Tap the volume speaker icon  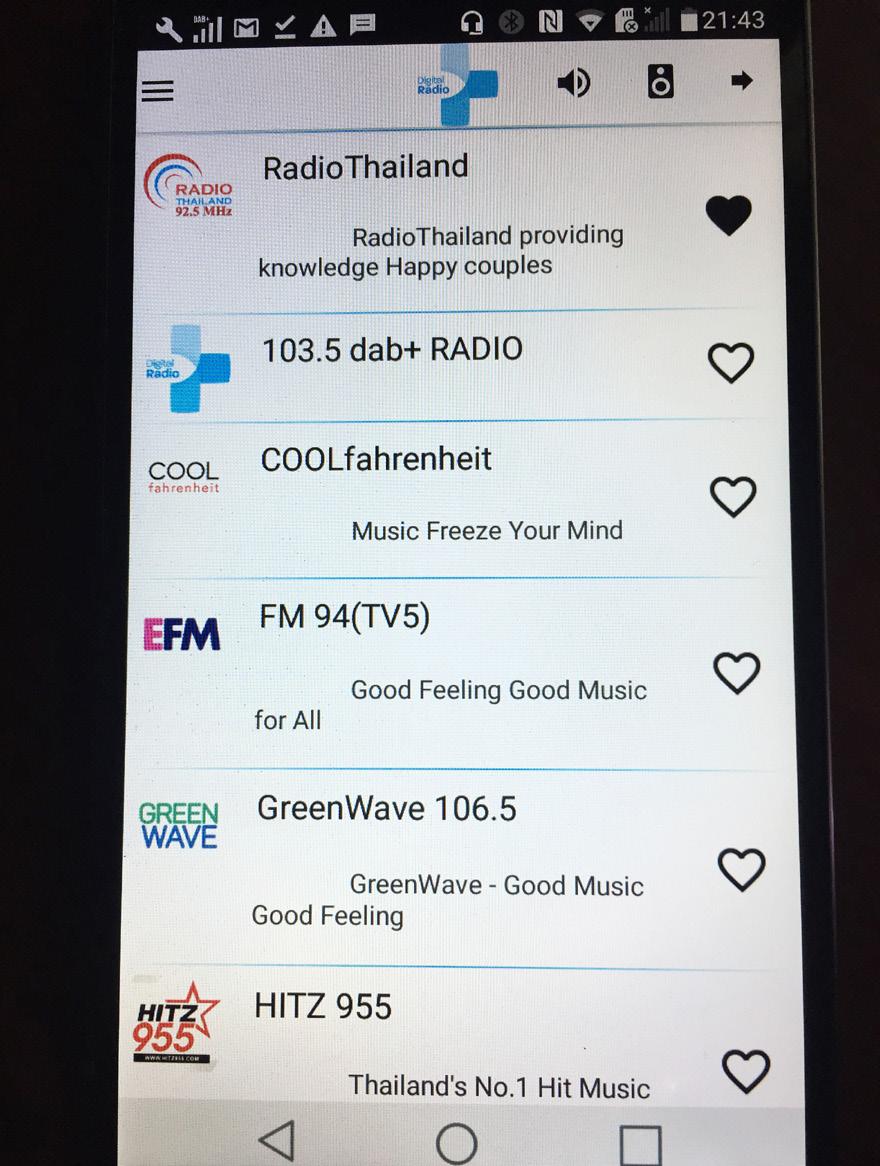click(x=573, y=83)
